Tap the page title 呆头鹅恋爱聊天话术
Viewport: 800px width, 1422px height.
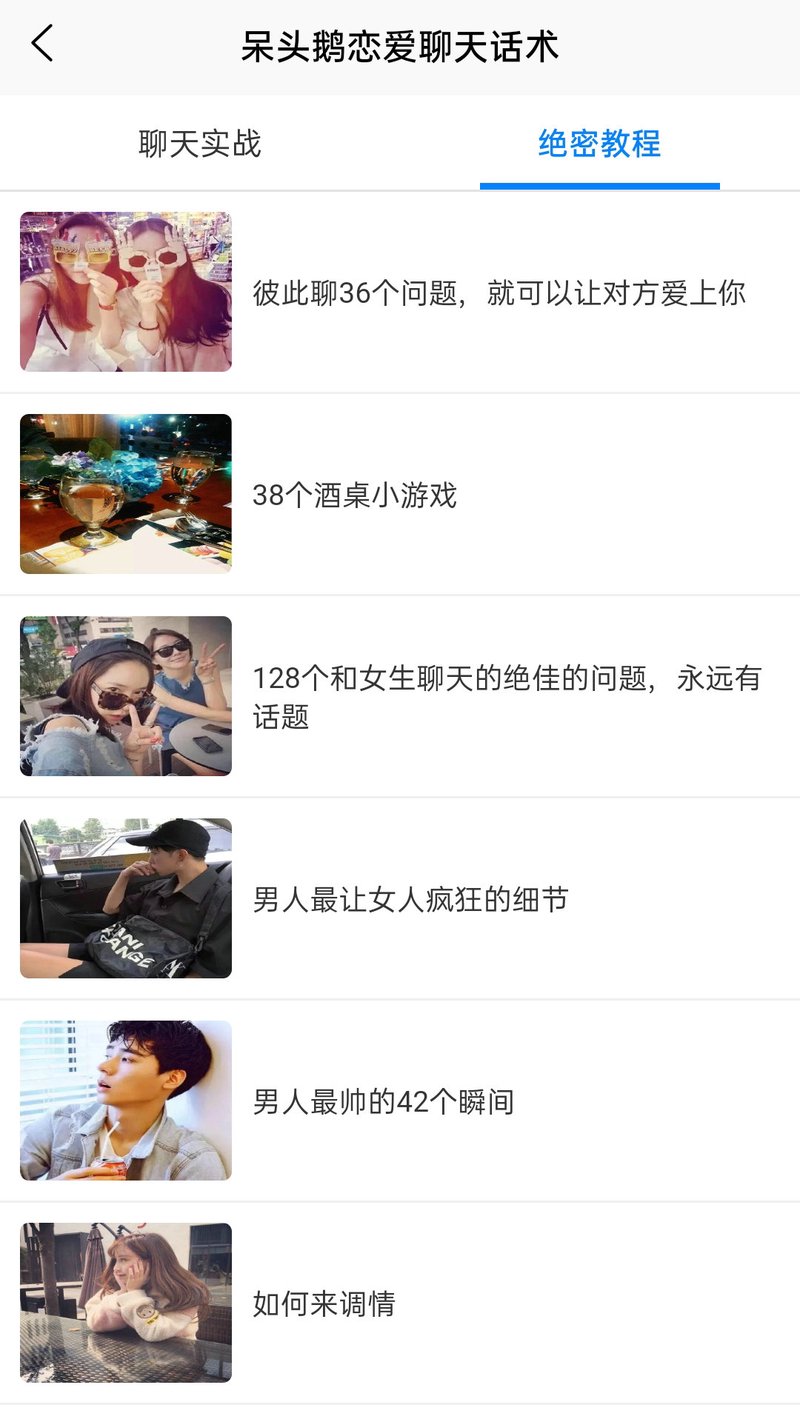point(400,44)
